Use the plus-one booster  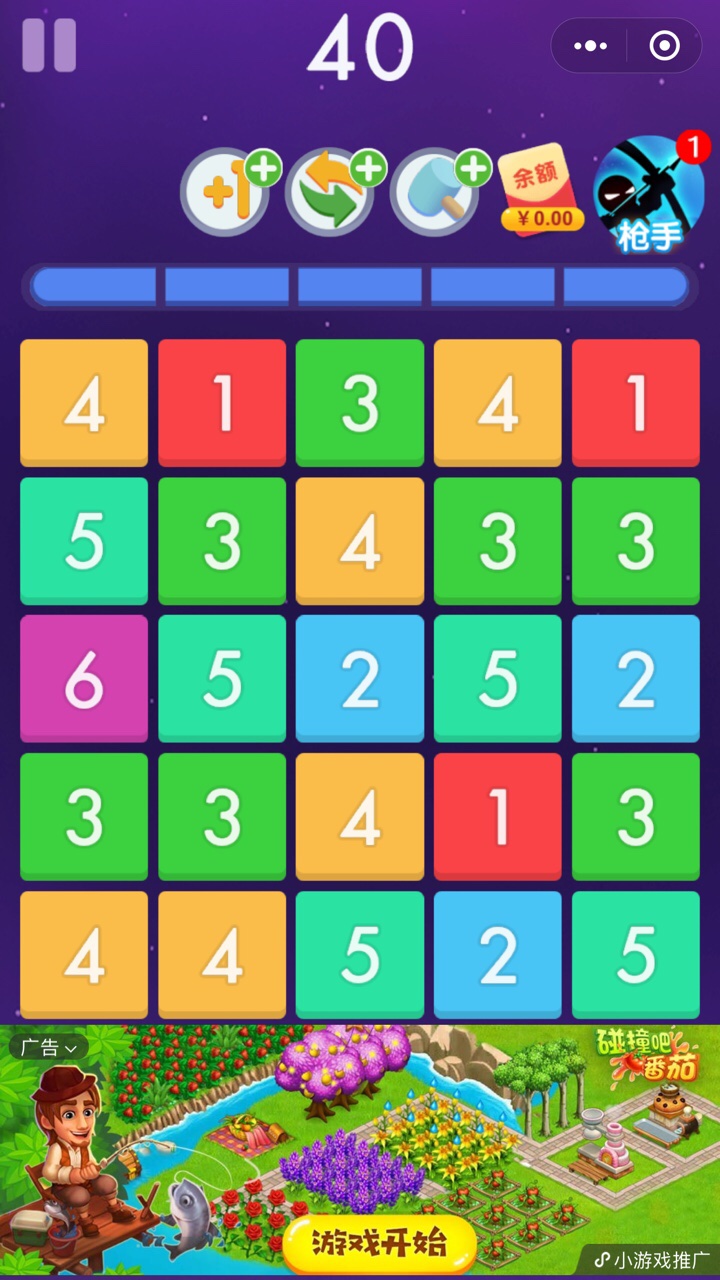226,193
